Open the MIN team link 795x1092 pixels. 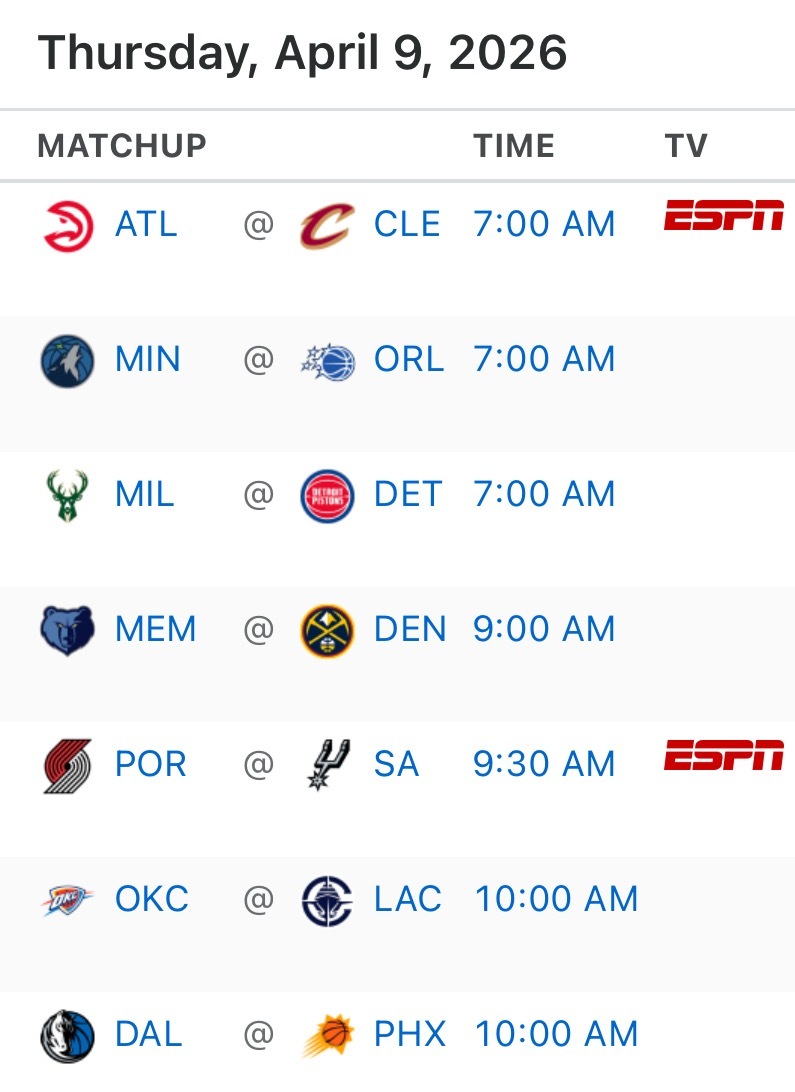pyautogui.click(x=148, y=360)
